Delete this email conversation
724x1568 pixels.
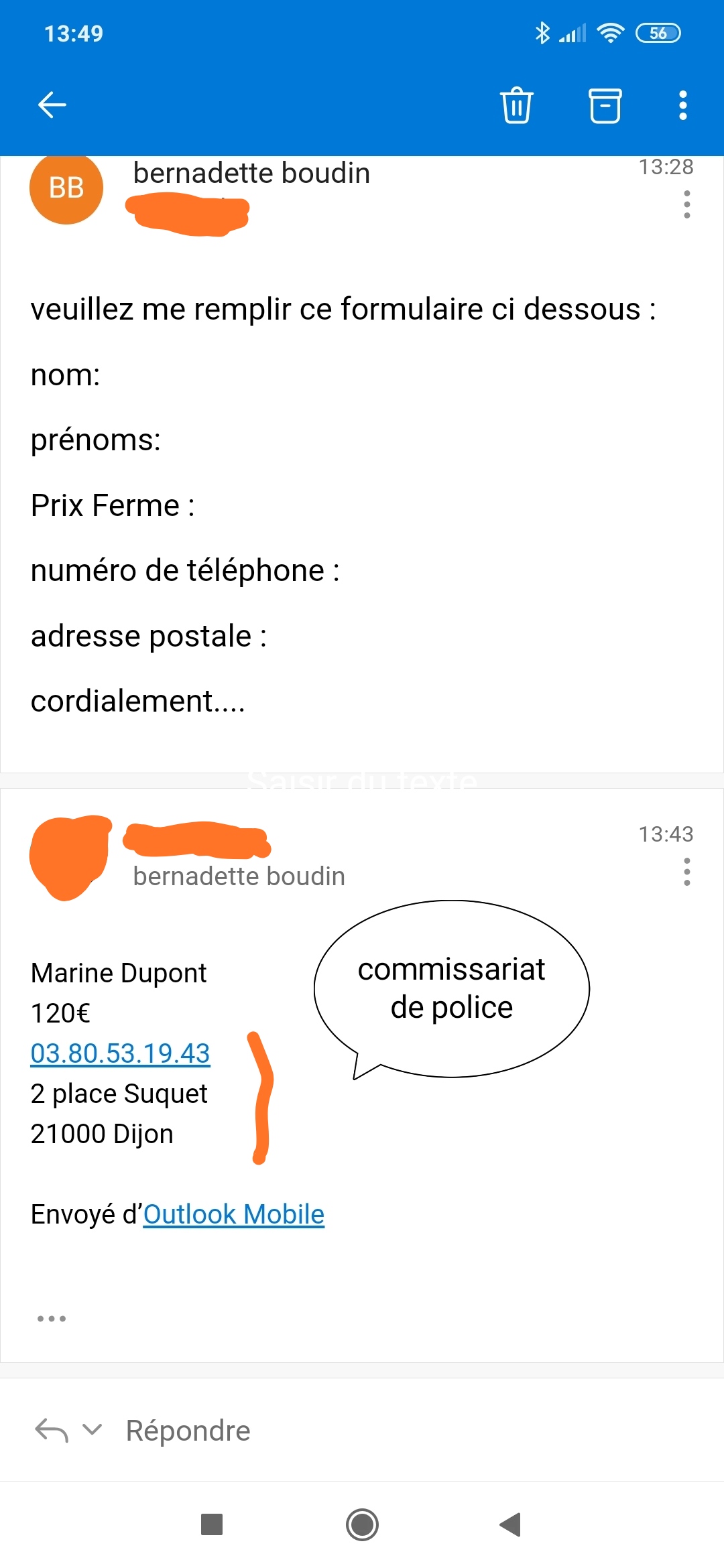click(516, 106)
